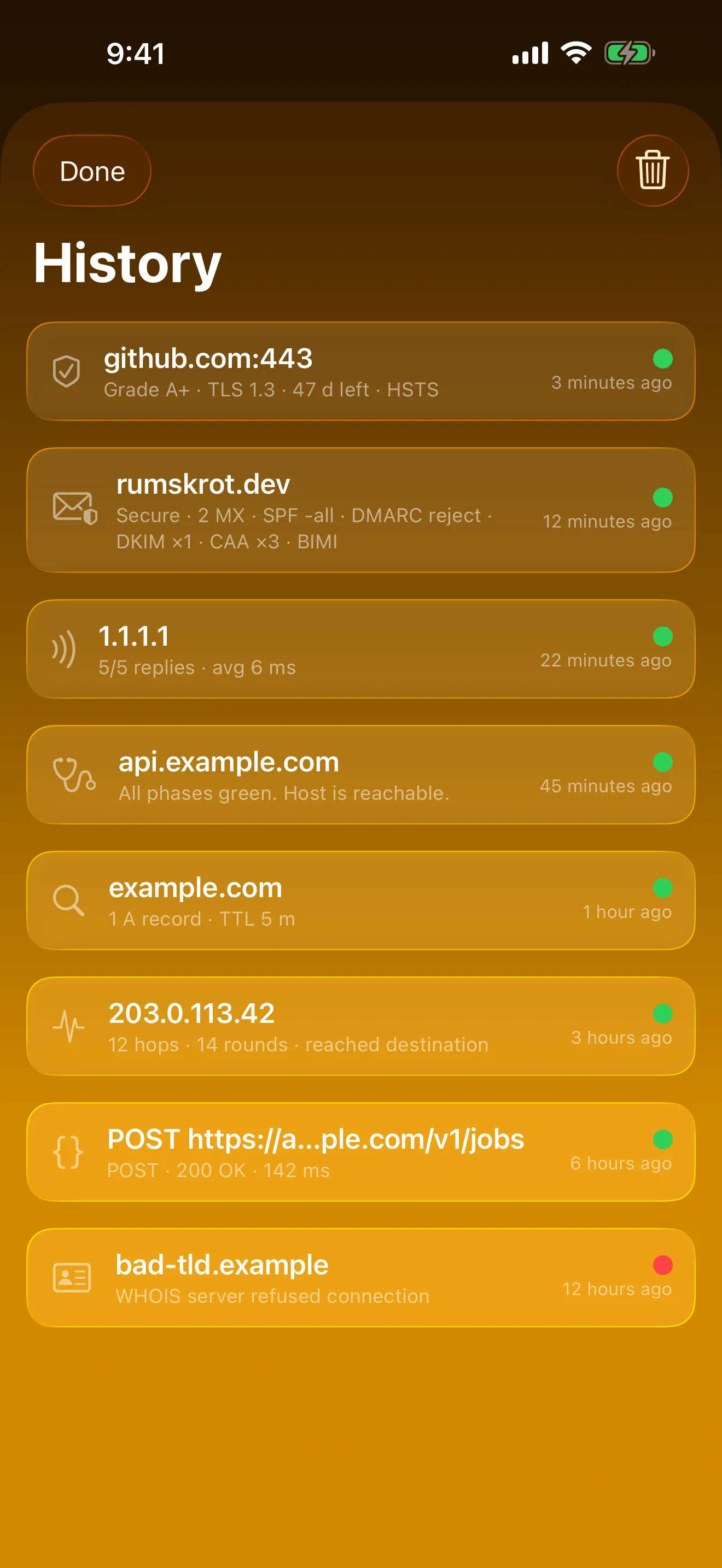
Task: Open the github.com:443 TLS result
Action: click(x=361, y=371)
